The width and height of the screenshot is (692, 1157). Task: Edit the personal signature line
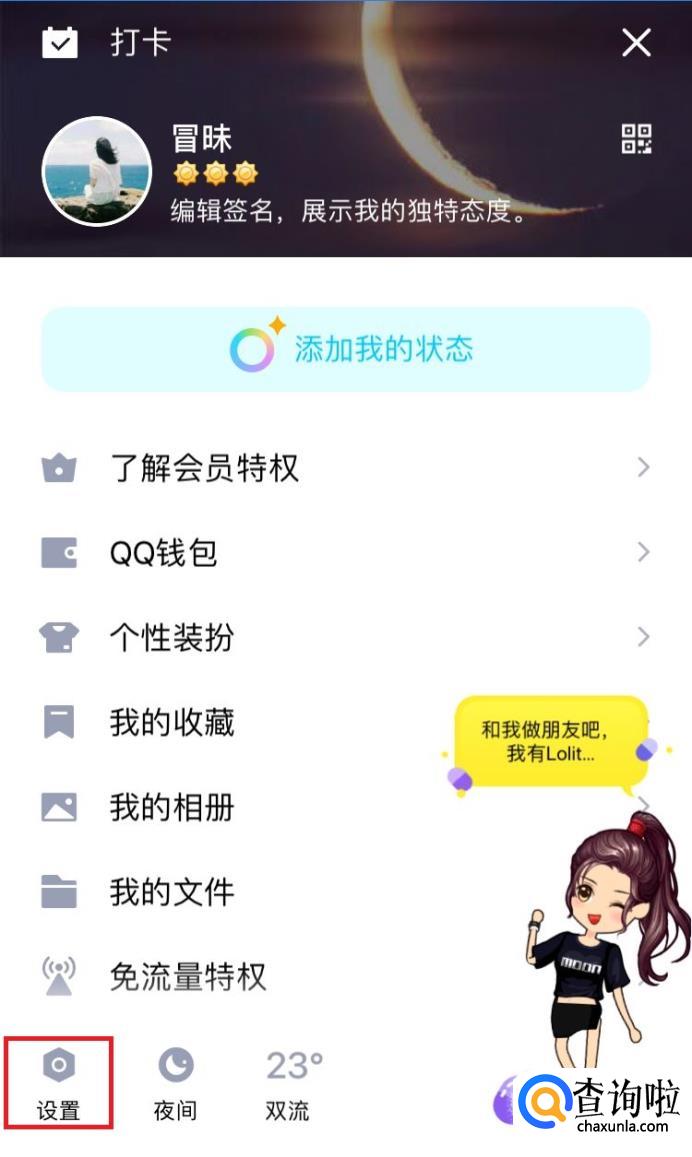tap(349, 212)
